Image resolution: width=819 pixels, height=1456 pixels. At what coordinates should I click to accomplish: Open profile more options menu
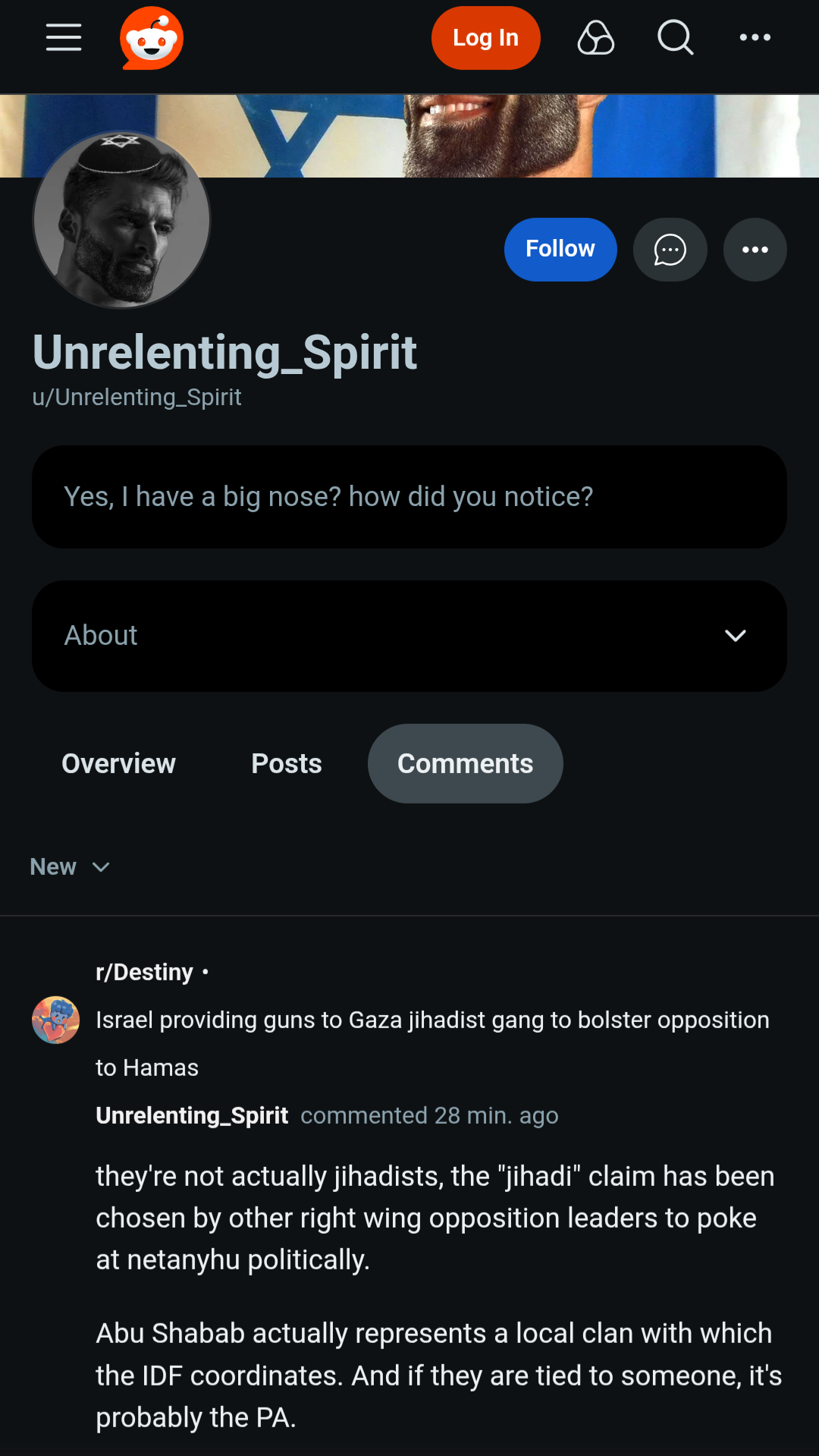tap(755, 250)
